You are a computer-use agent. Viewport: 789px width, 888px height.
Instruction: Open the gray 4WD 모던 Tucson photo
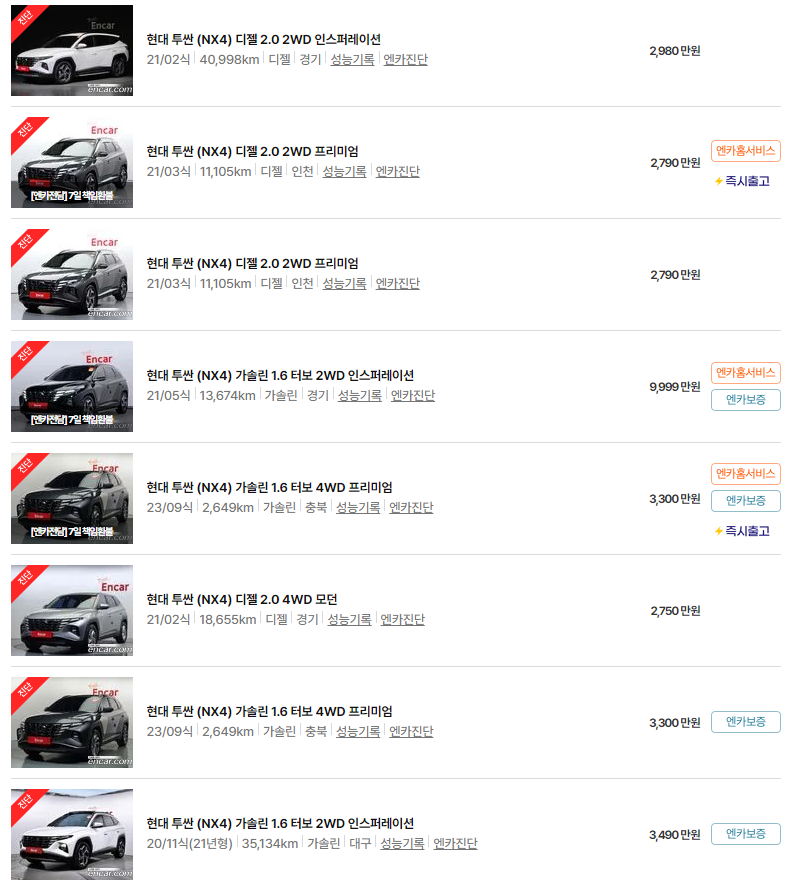pos(71,610)
